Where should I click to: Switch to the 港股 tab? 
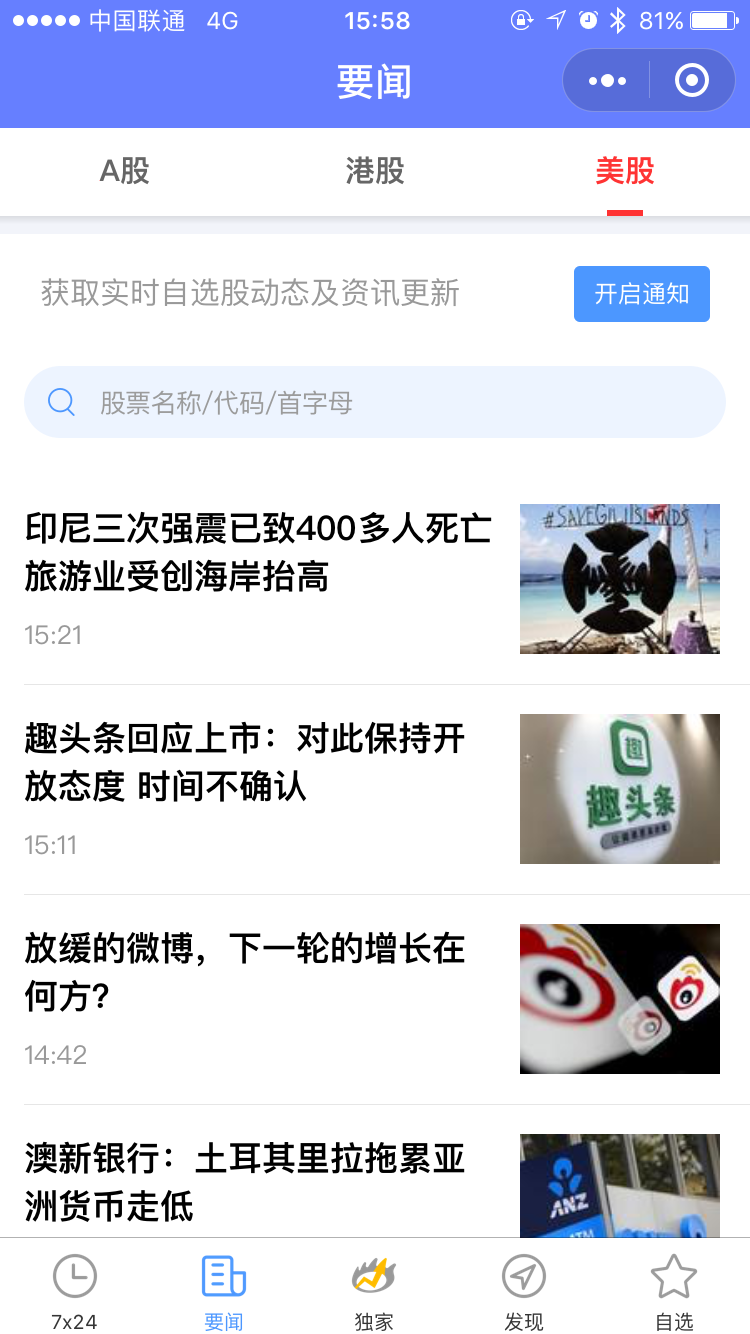coord(375,171)
